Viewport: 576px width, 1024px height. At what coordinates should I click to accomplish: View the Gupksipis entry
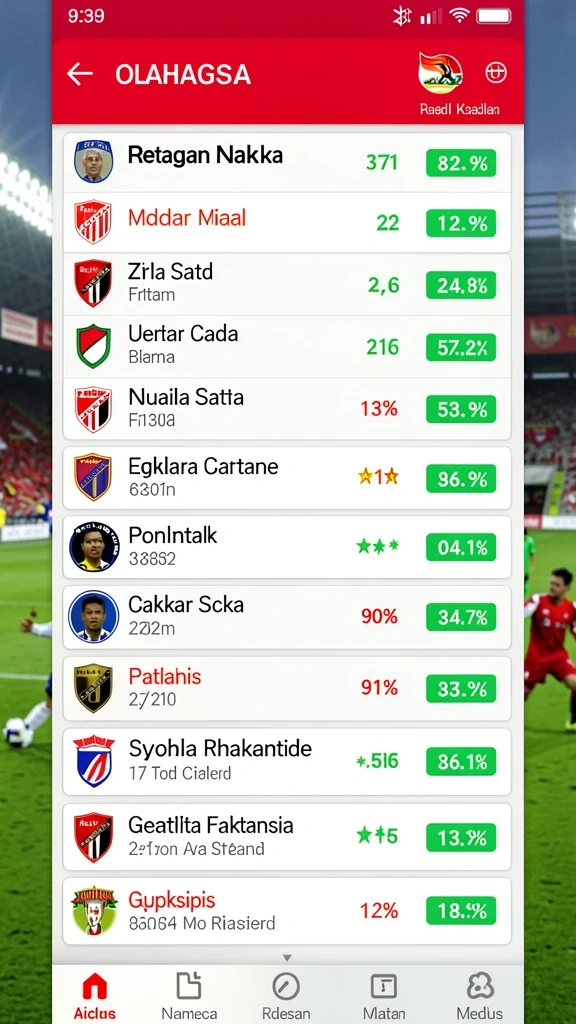[287, 911]
